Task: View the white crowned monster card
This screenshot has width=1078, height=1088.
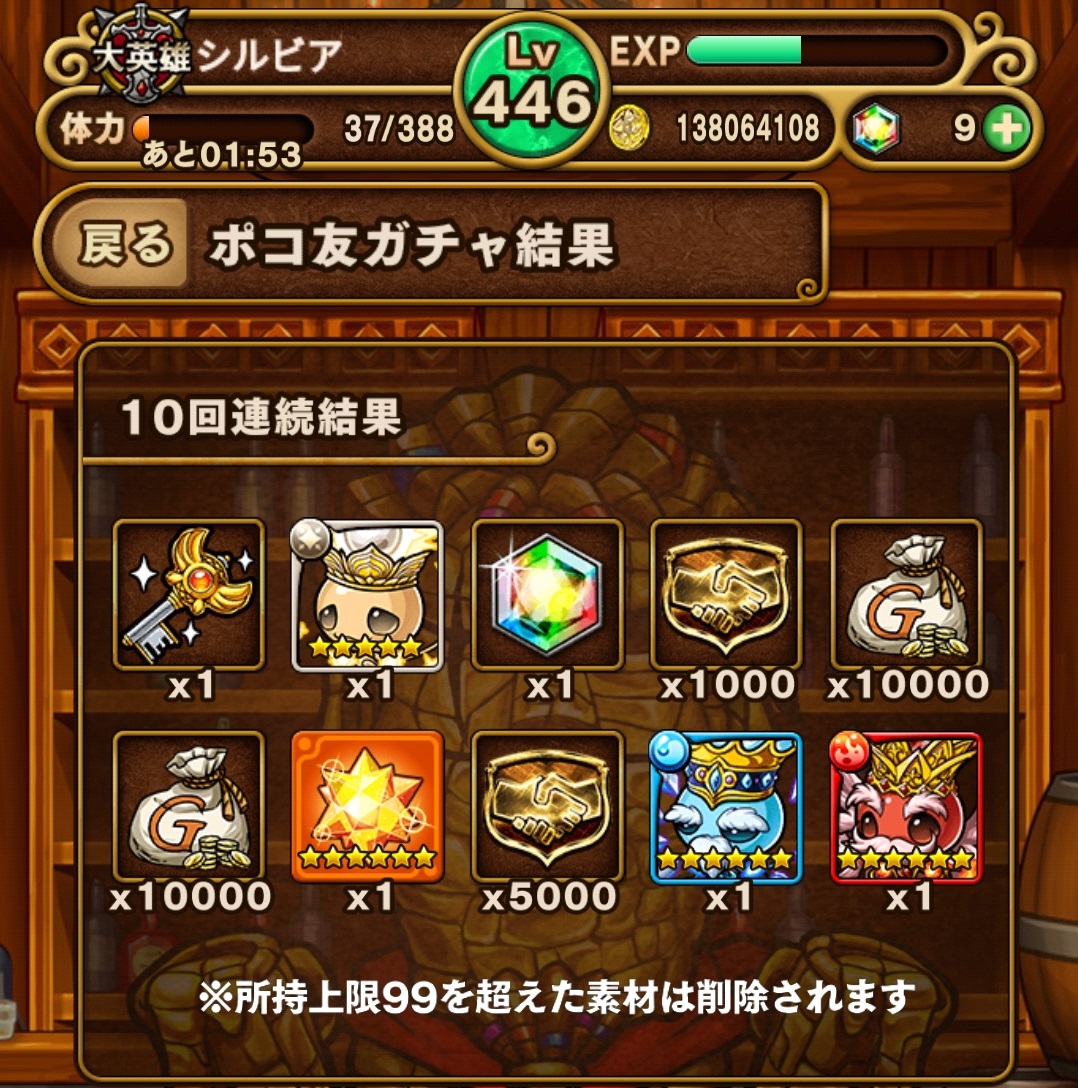Action: pos(367,594)
